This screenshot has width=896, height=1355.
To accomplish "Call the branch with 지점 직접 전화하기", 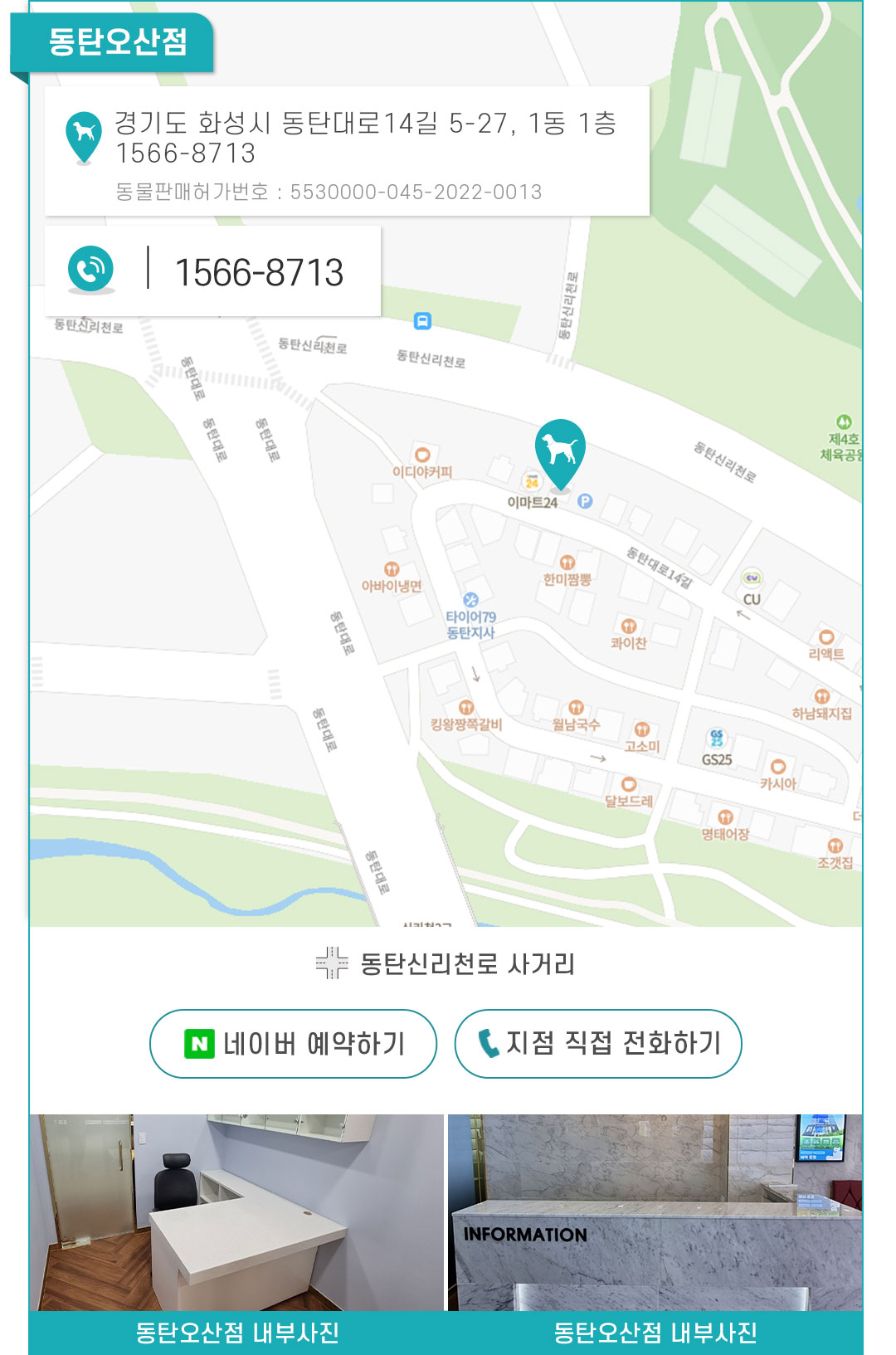I will click(x=598, y=1043).
